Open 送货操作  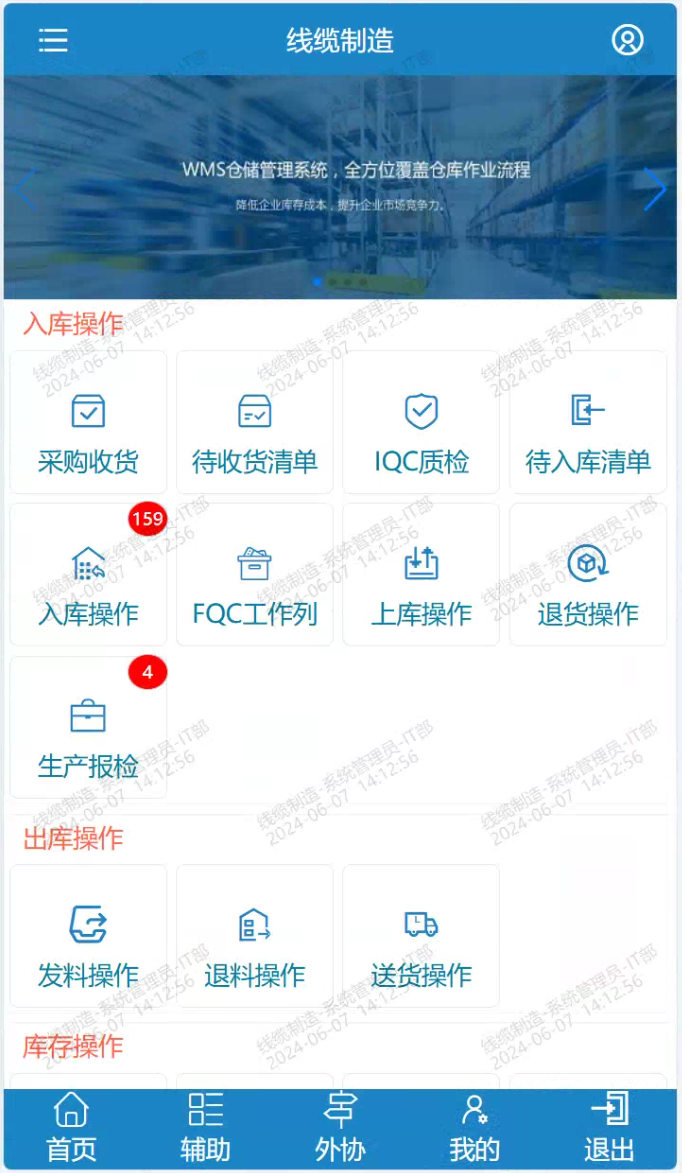(x=421, y=937)
